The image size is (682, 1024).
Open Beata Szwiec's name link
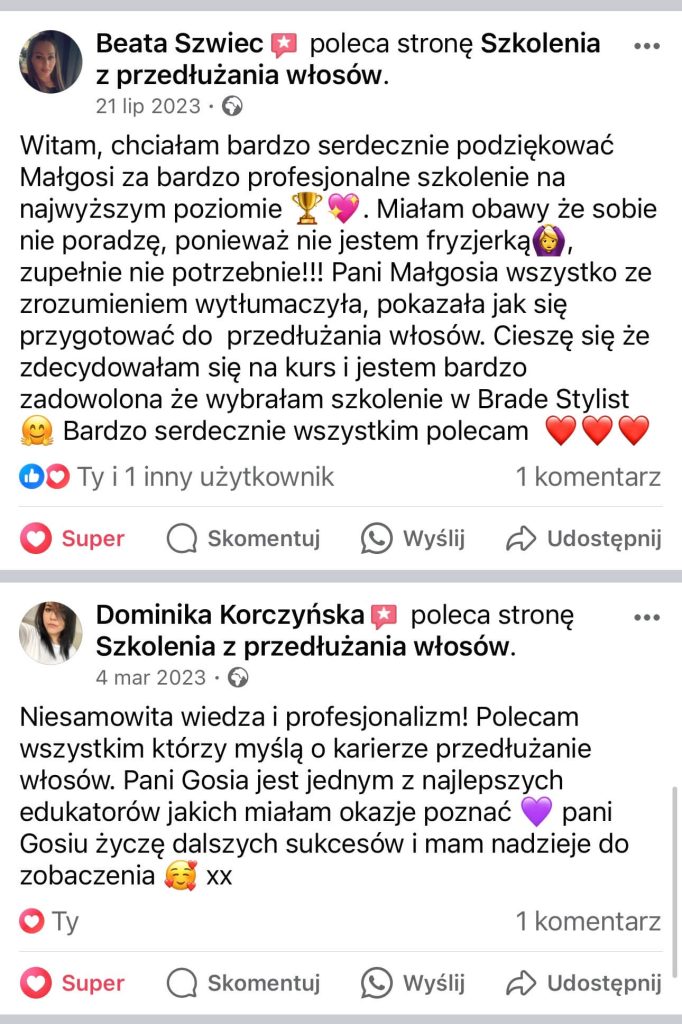click(179, 44)
